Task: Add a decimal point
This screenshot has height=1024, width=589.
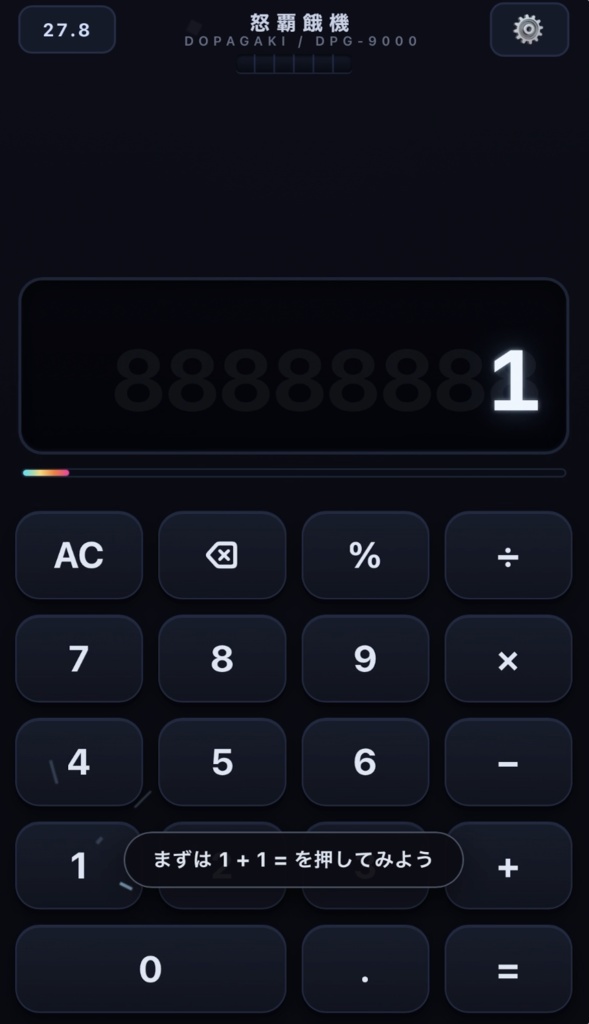Action: [x=365, y=968]
